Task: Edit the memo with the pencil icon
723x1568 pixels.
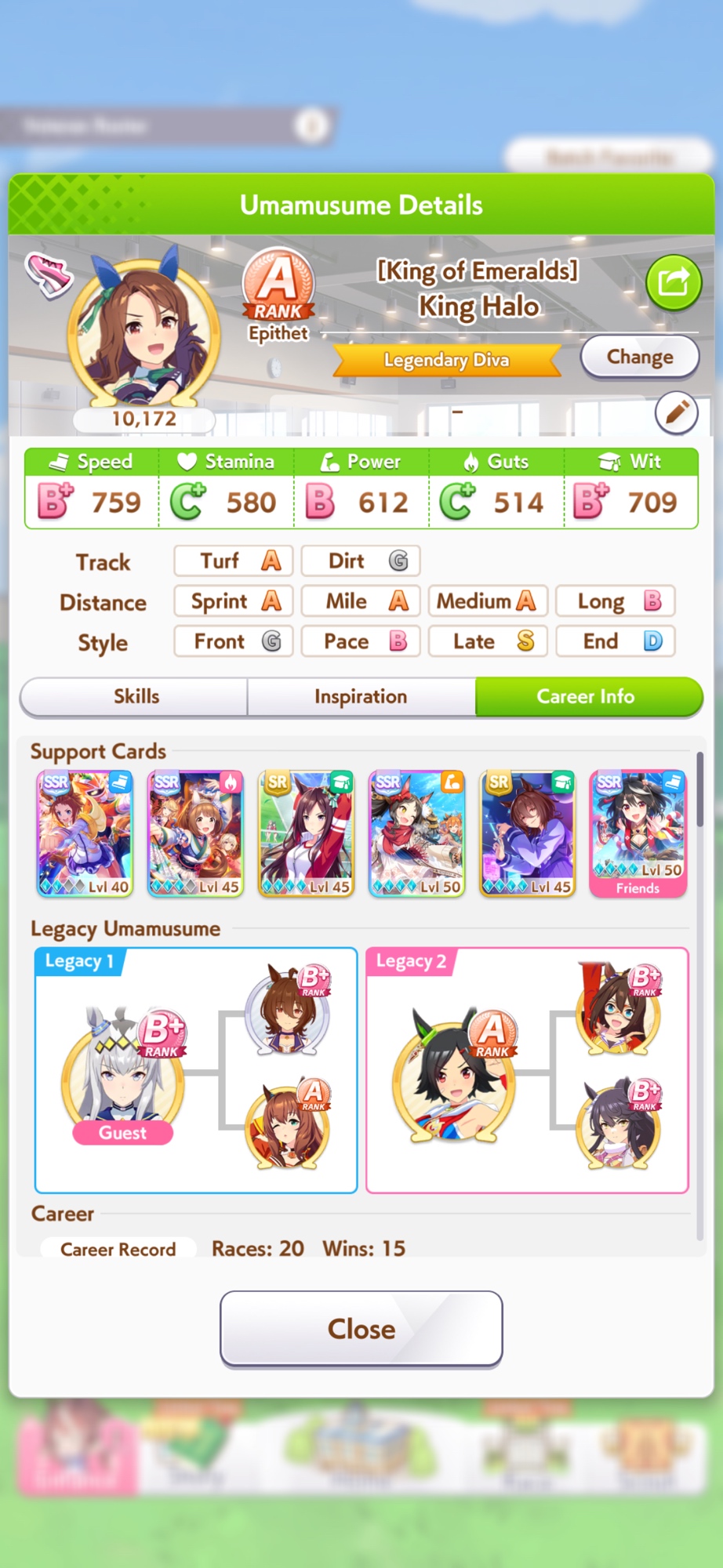Action: coord(676,412)
